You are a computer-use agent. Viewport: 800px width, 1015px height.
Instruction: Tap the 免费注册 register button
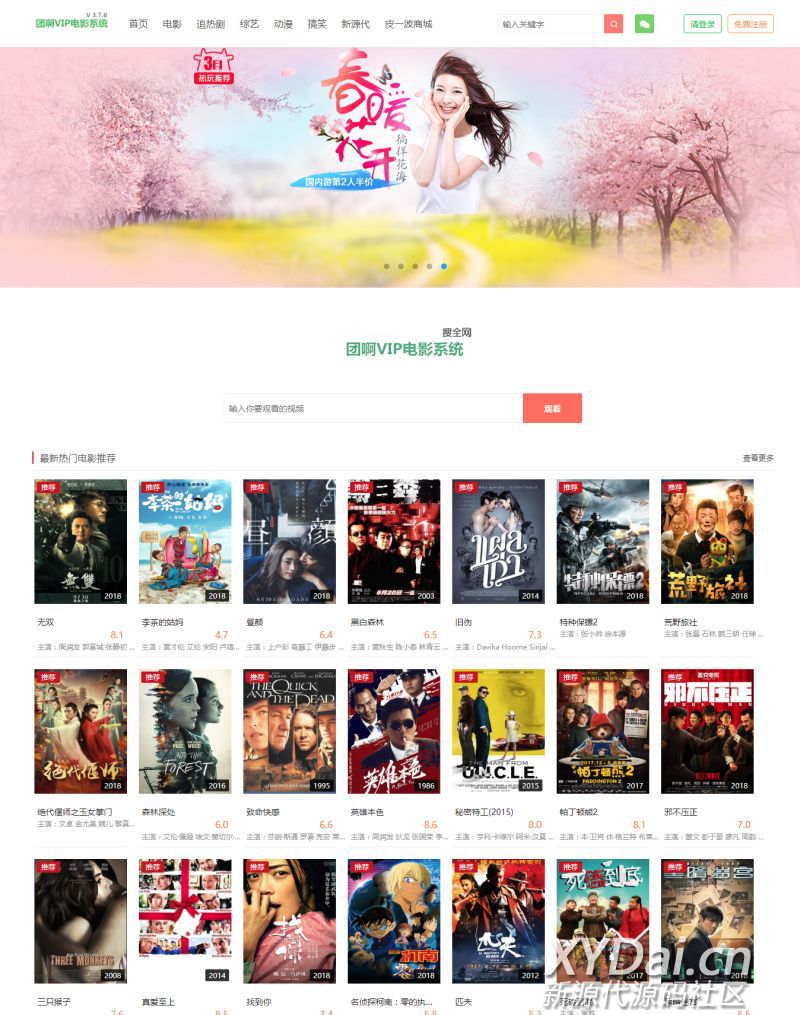click(x=750, y=24)
